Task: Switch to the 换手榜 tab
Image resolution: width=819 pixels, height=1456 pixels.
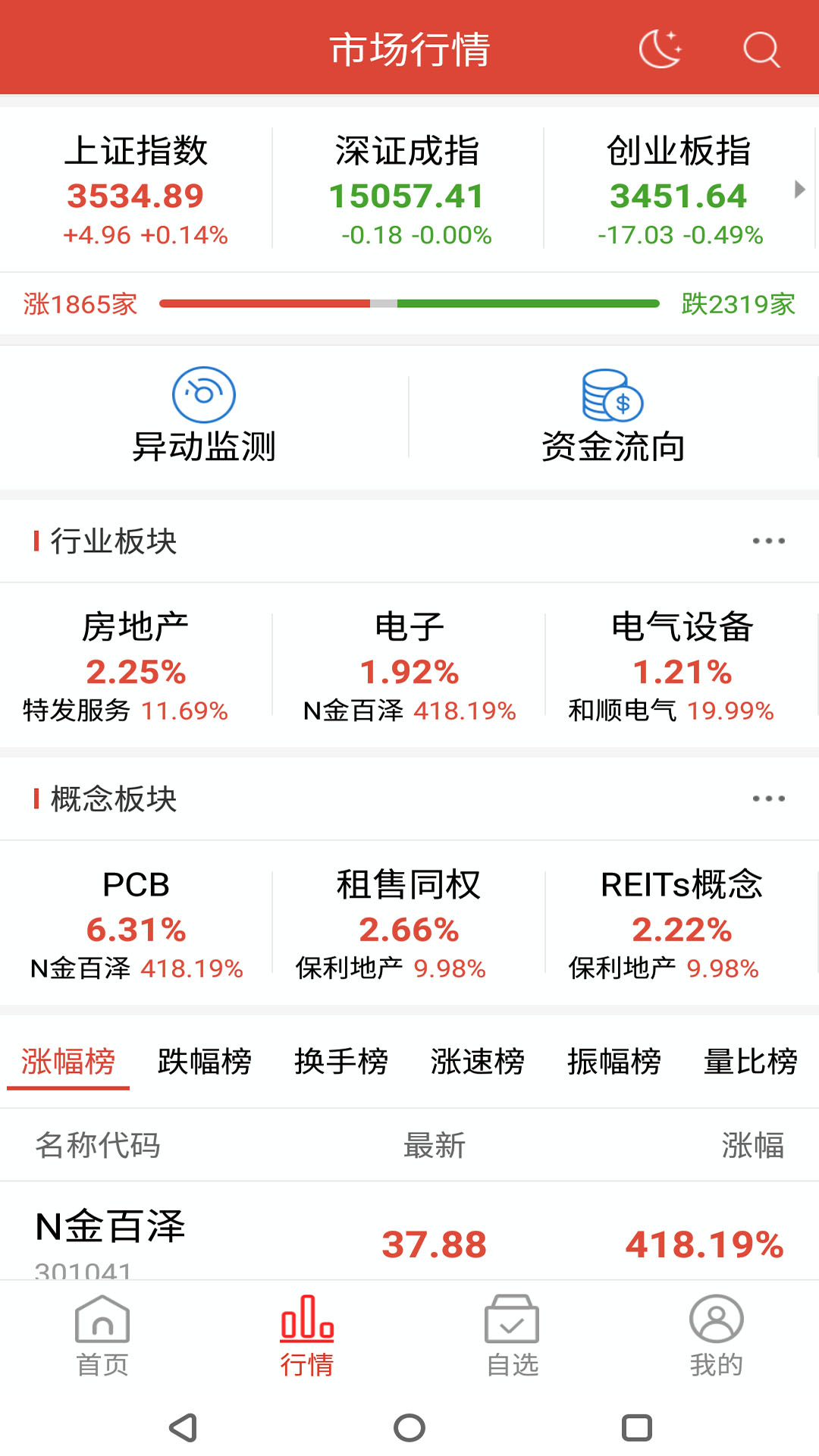Action: (x=341, y=1062)
